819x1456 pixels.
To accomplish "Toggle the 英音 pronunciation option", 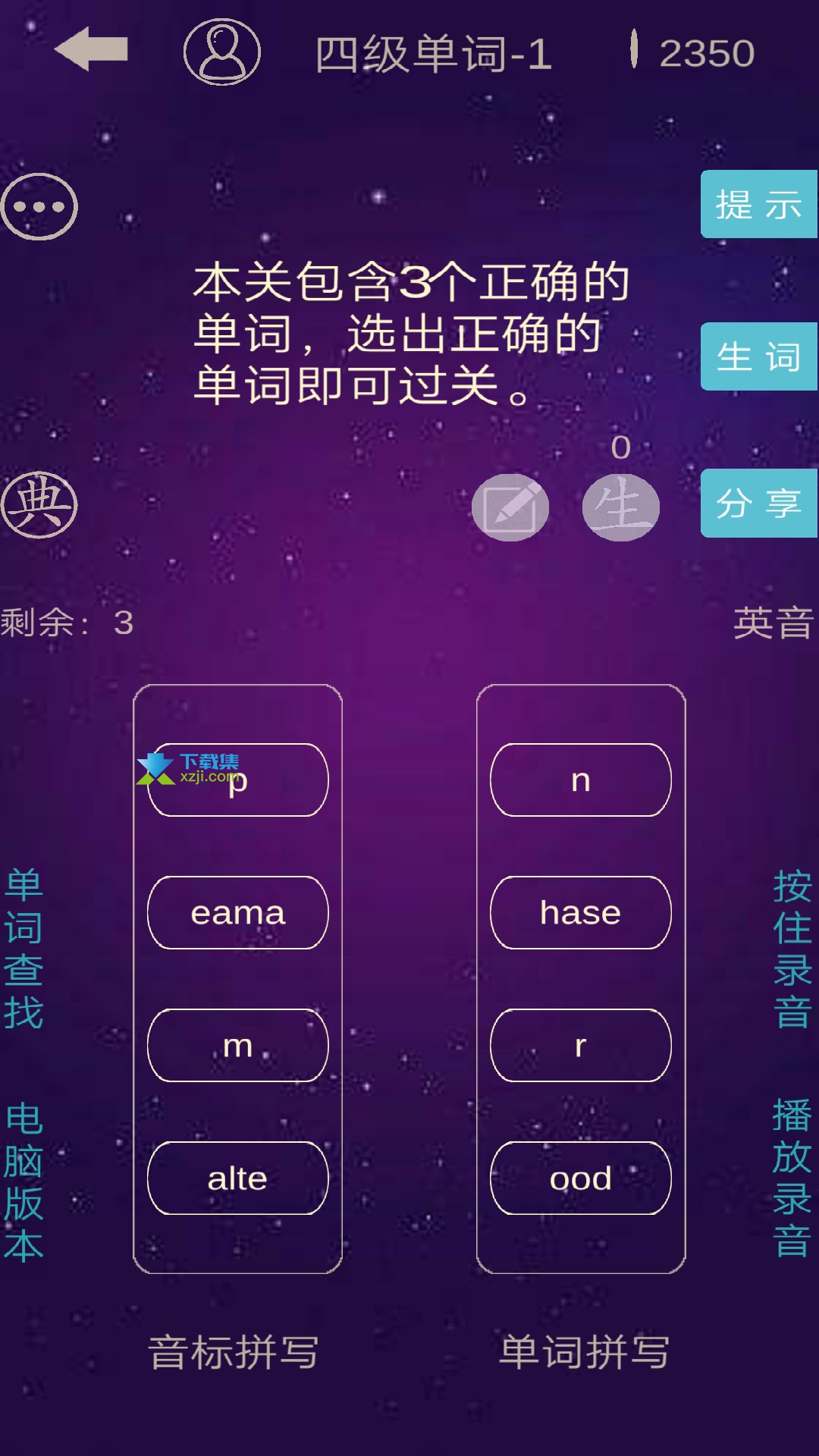I will point(773,623).
